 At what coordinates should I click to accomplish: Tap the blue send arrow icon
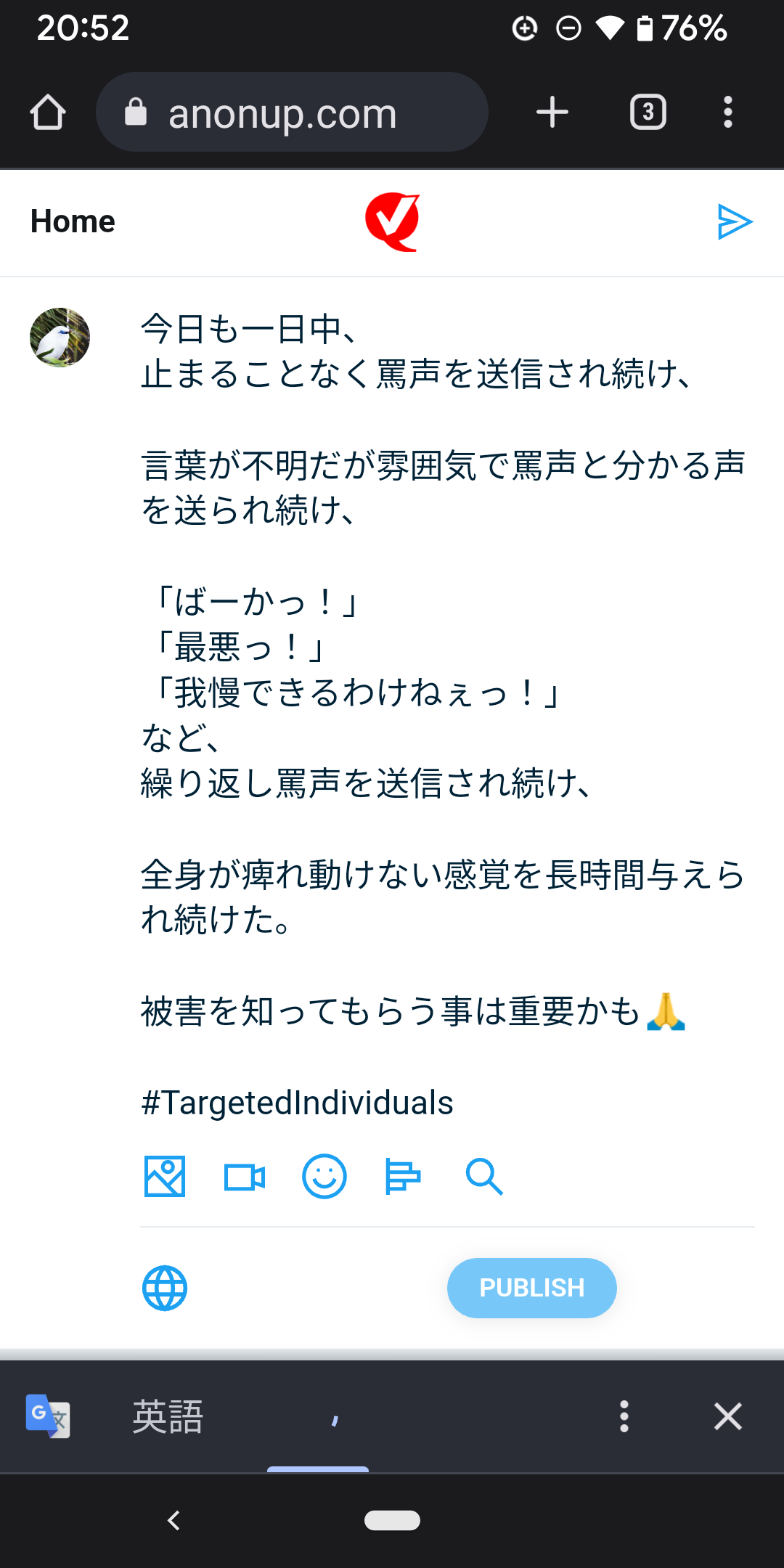tap(734, 221)
